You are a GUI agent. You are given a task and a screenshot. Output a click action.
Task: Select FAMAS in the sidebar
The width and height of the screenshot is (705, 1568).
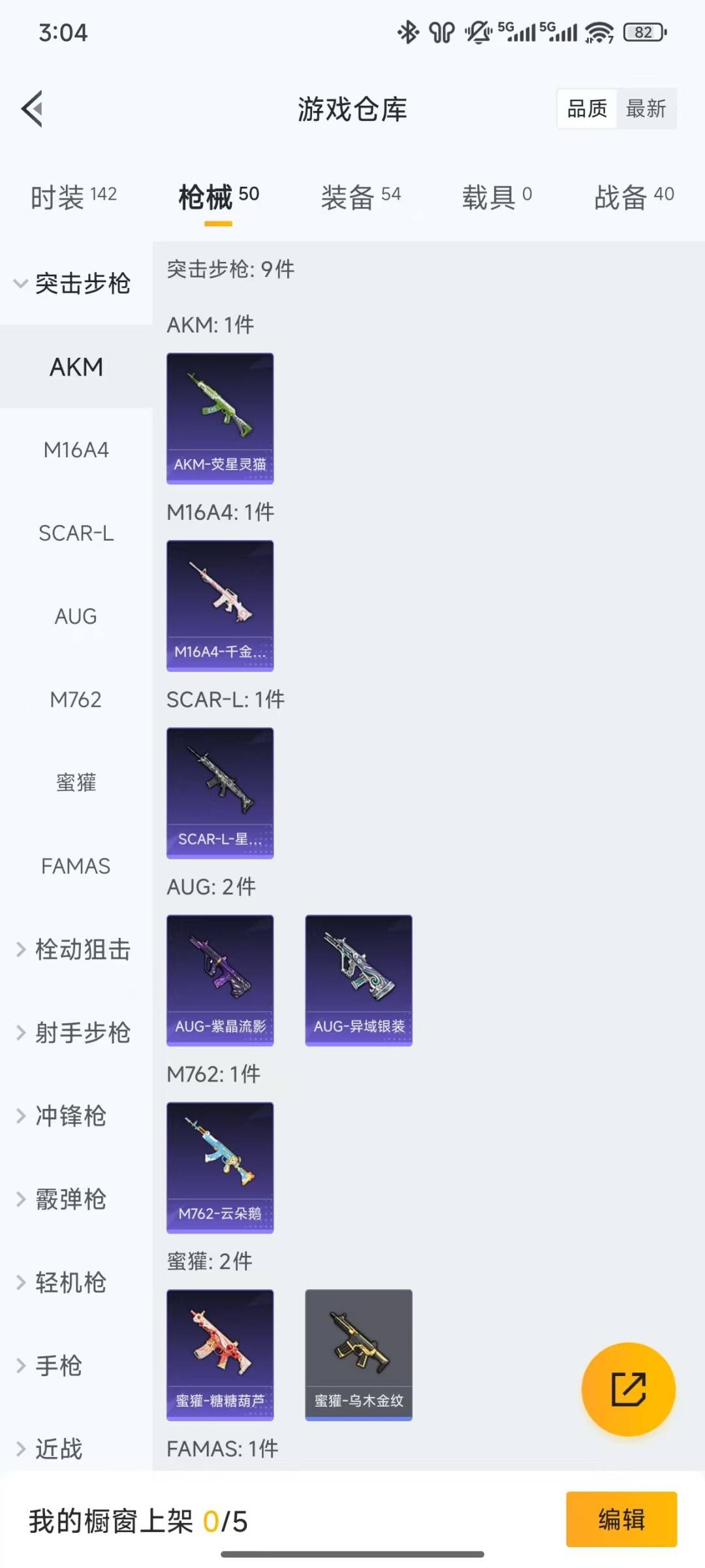(x=76, y=866)
